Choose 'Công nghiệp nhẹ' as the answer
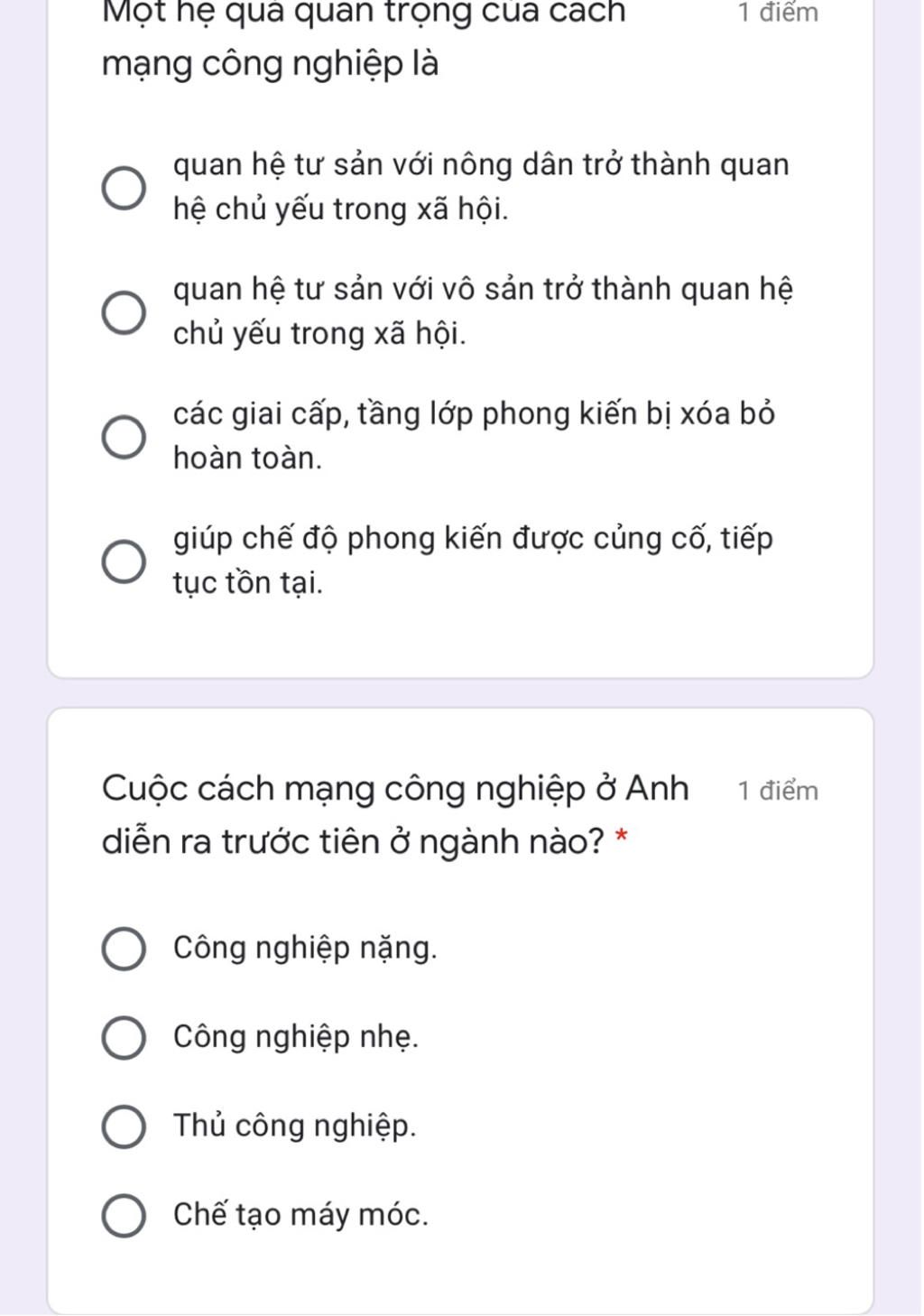This screenshot has width=924, height=1316. (123, 1038)
